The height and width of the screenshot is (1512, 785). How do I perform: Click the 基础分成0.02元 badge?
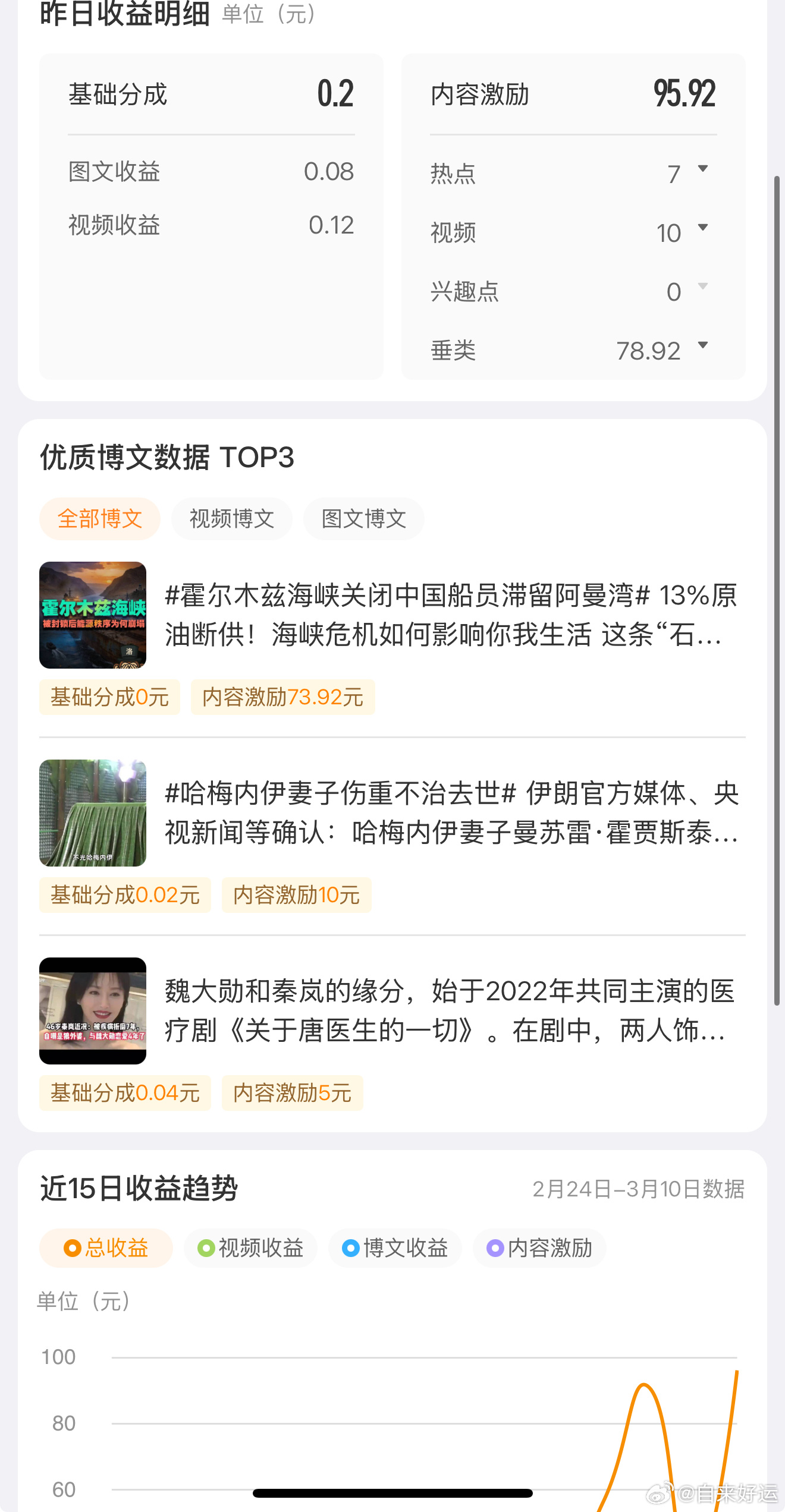click(124, 895)
